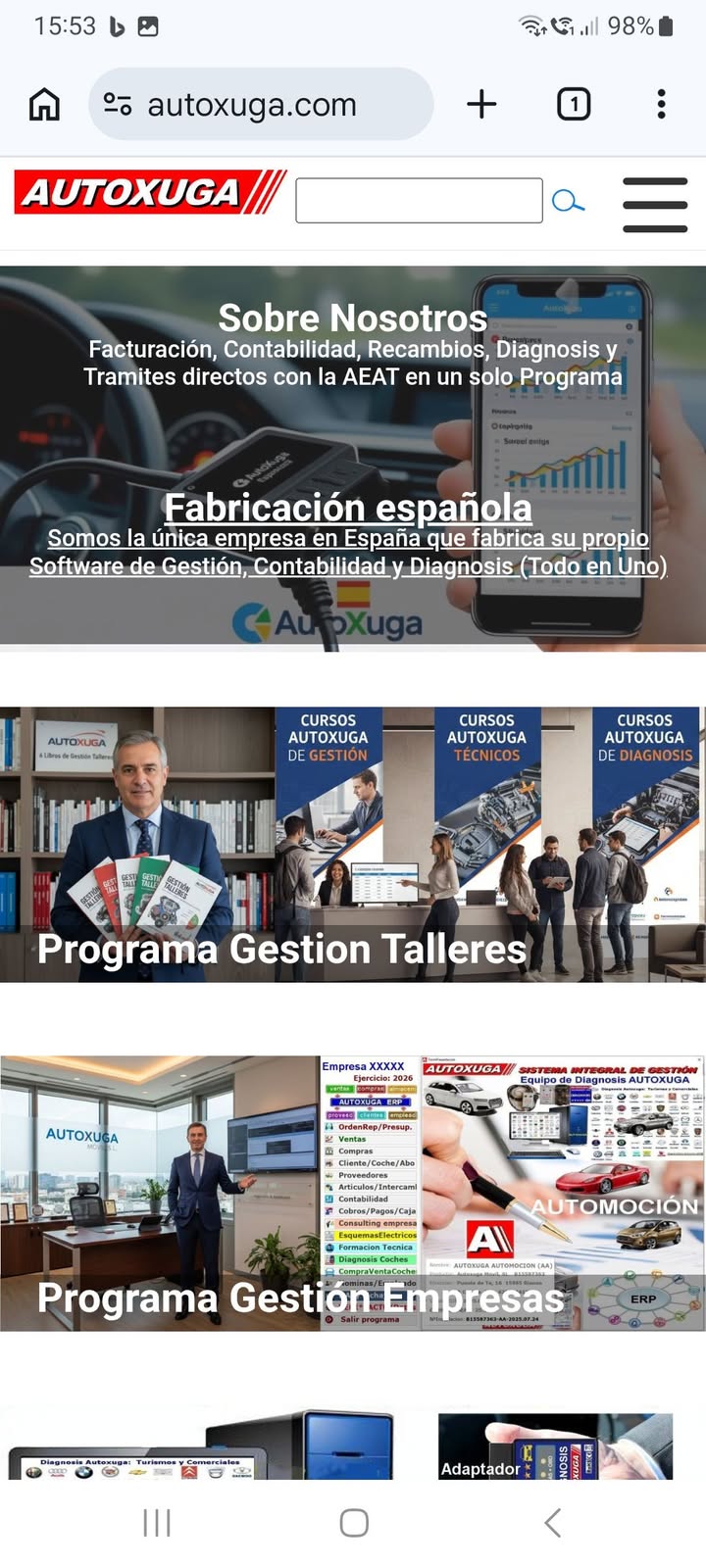The height and width of the screenshot is (1568, 706).
Task: Go to the browser home page
Action: coord(44,104)
